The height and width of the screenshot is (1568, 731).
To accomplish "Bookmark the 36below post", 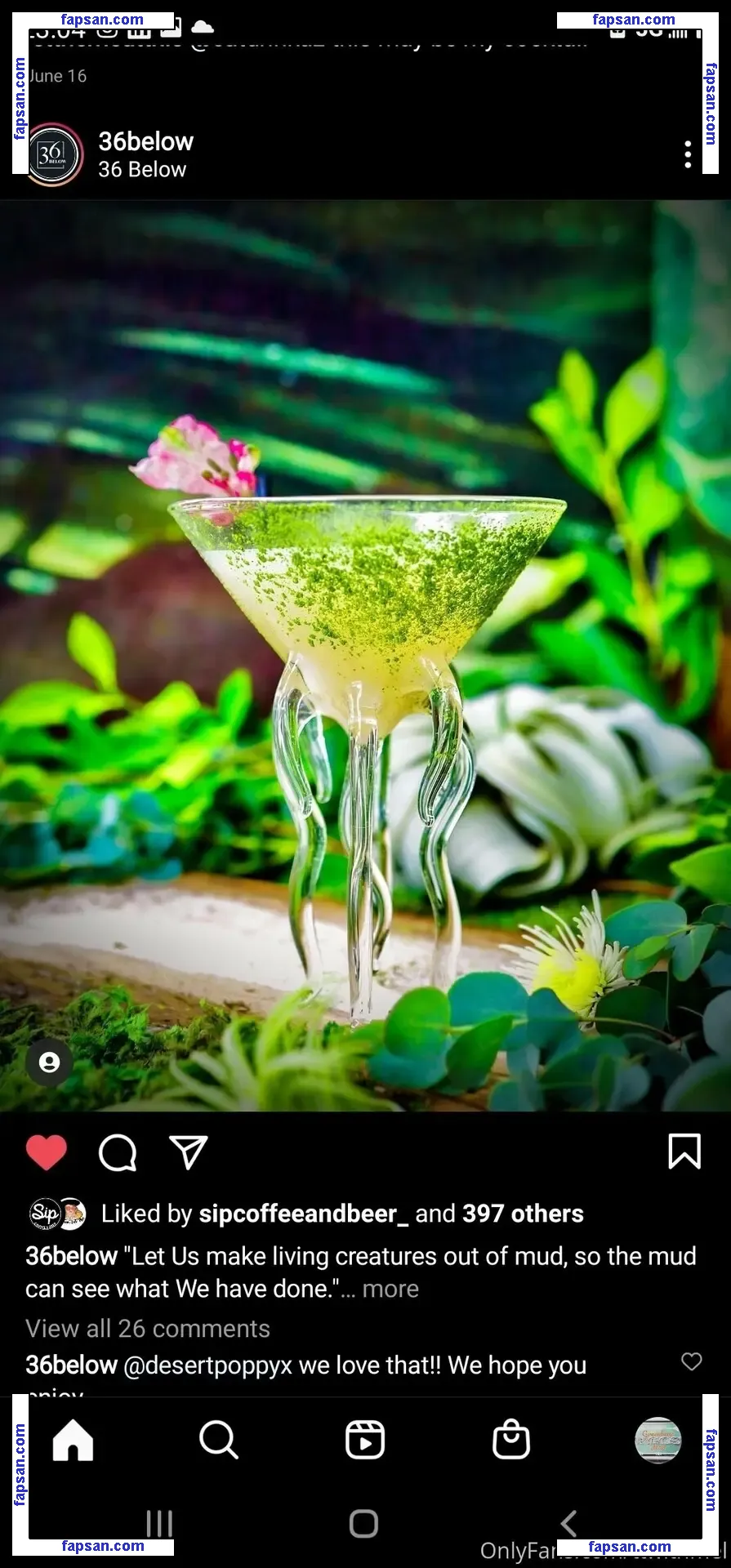I will [x=684, y=1151].
